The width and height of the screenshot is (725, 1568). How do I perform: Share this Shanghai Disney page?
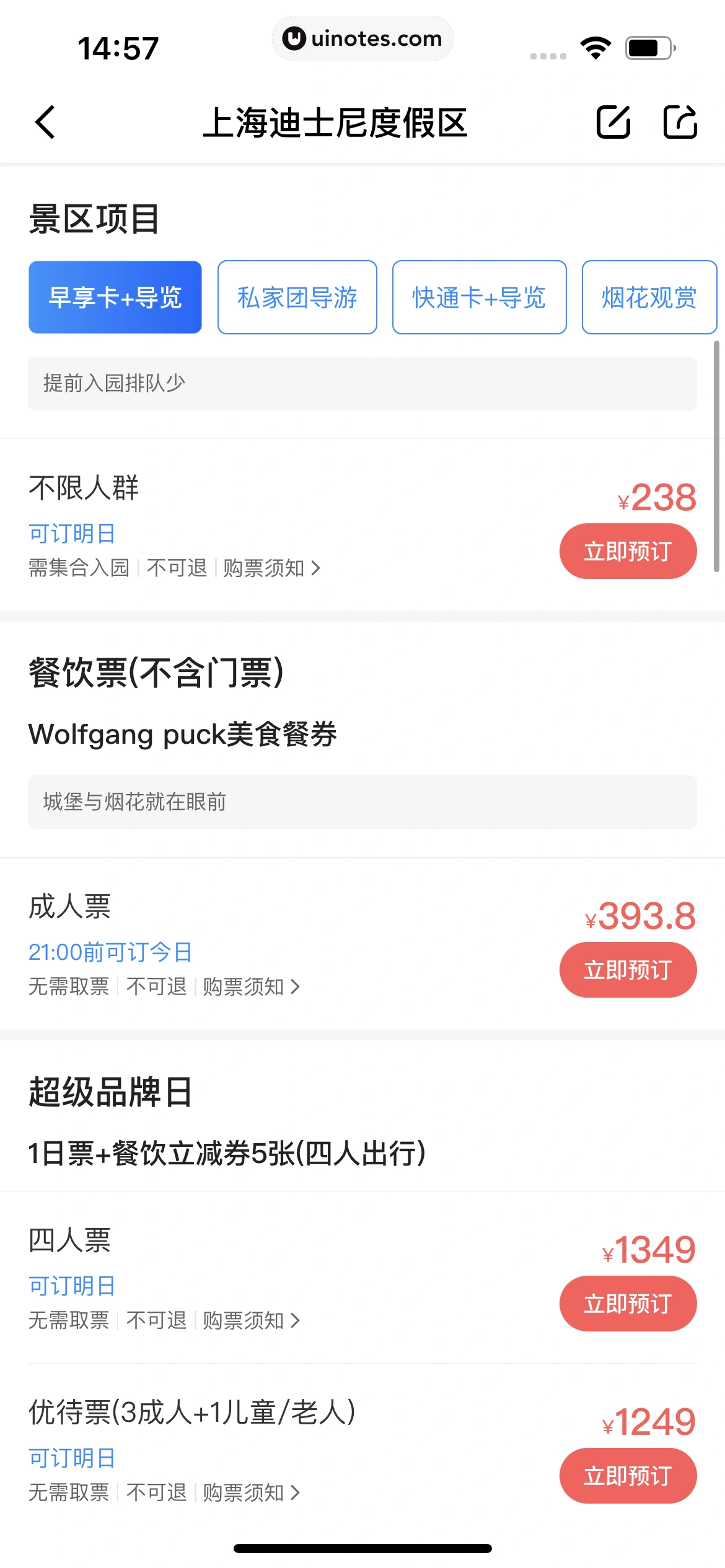(680, 122)
